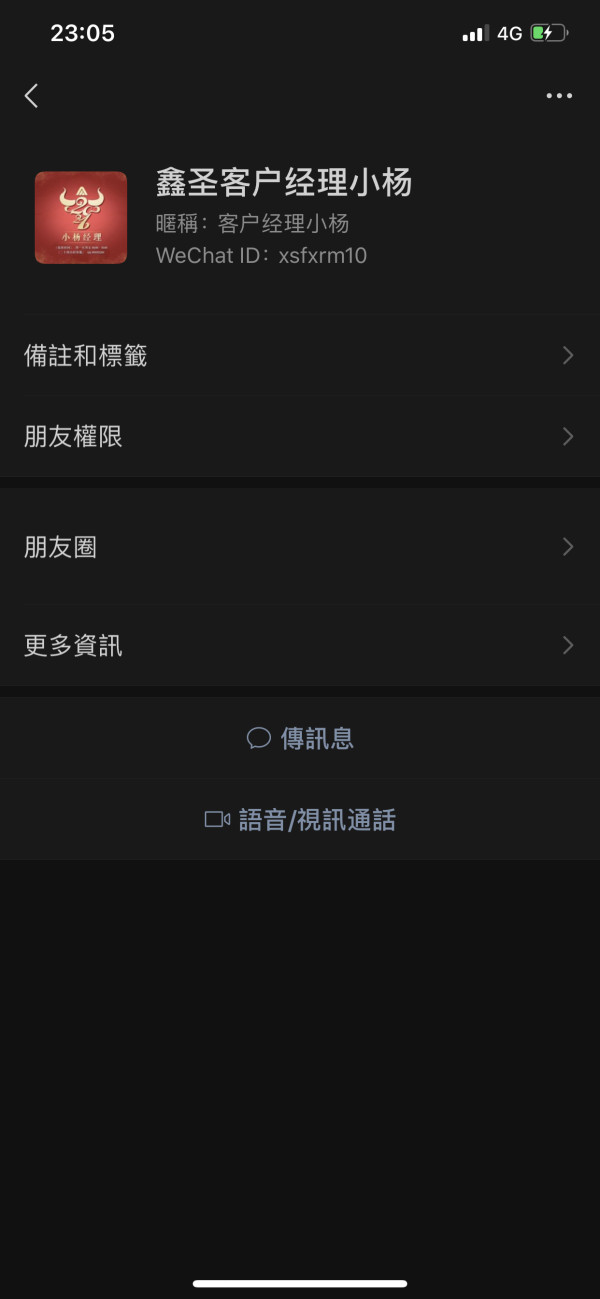Open 朋友權限 row
The image size is (600, 1299).
click(x=300, y=437)
